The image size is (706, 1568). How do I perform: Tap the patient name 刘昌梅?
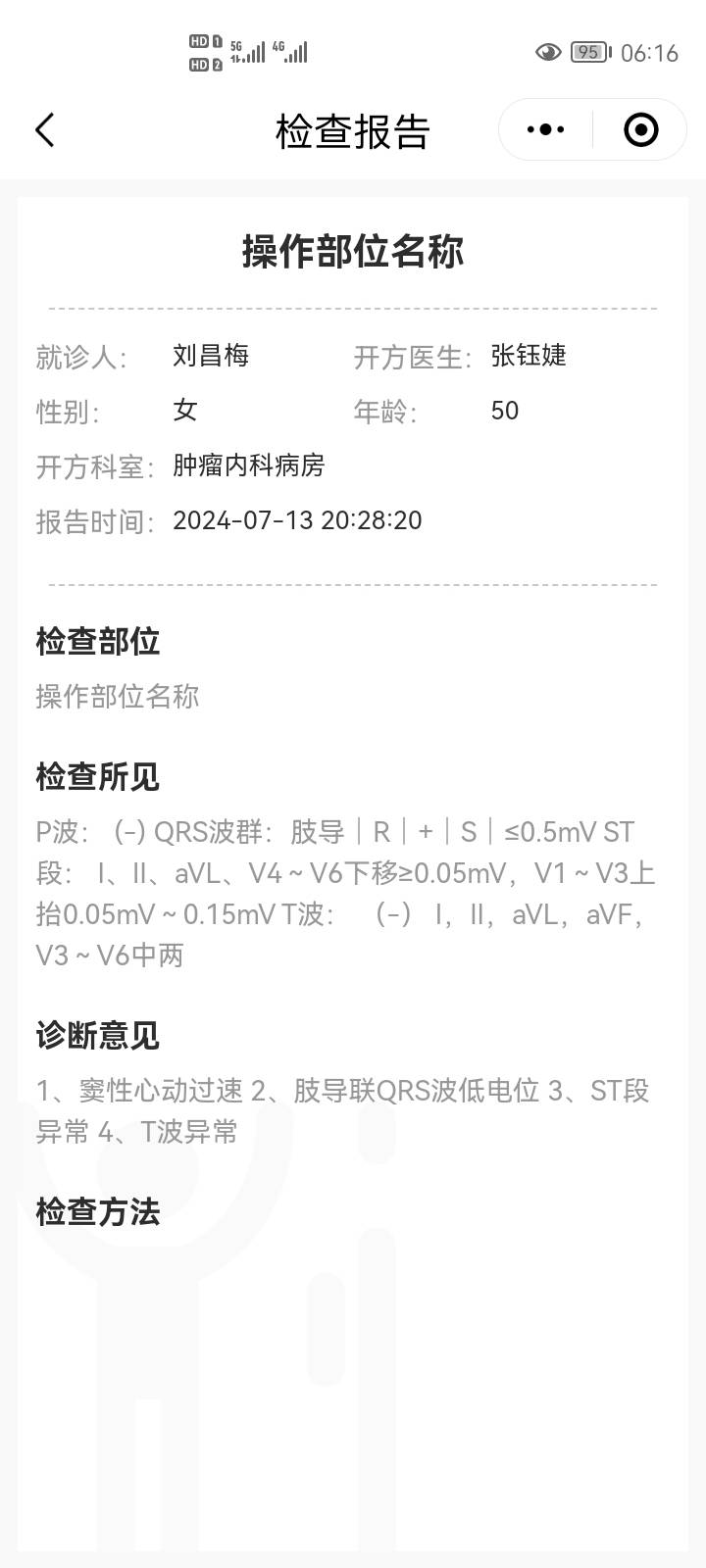211,356
